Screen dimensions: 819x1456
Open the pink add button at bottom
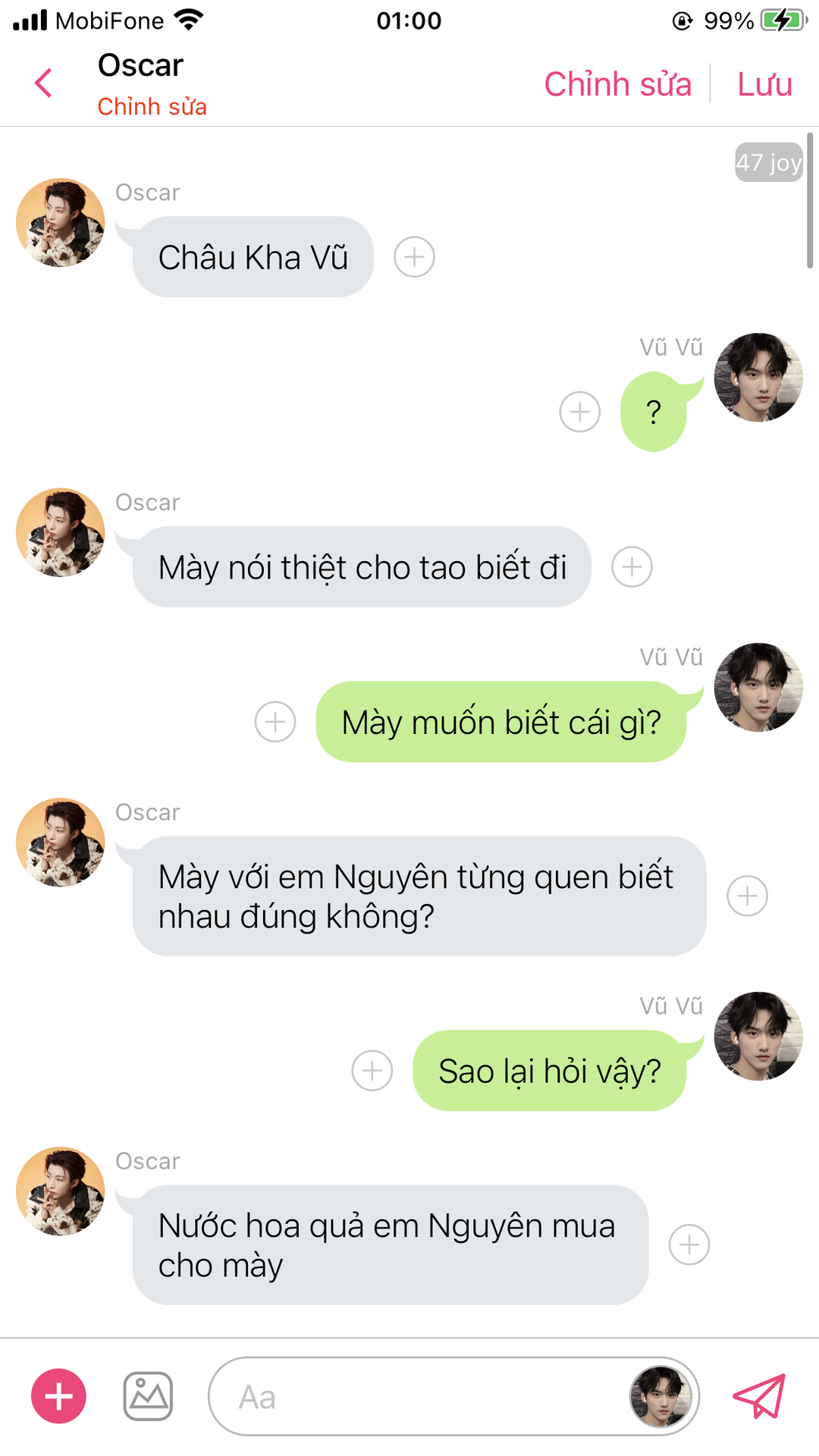click(58, 1396)
